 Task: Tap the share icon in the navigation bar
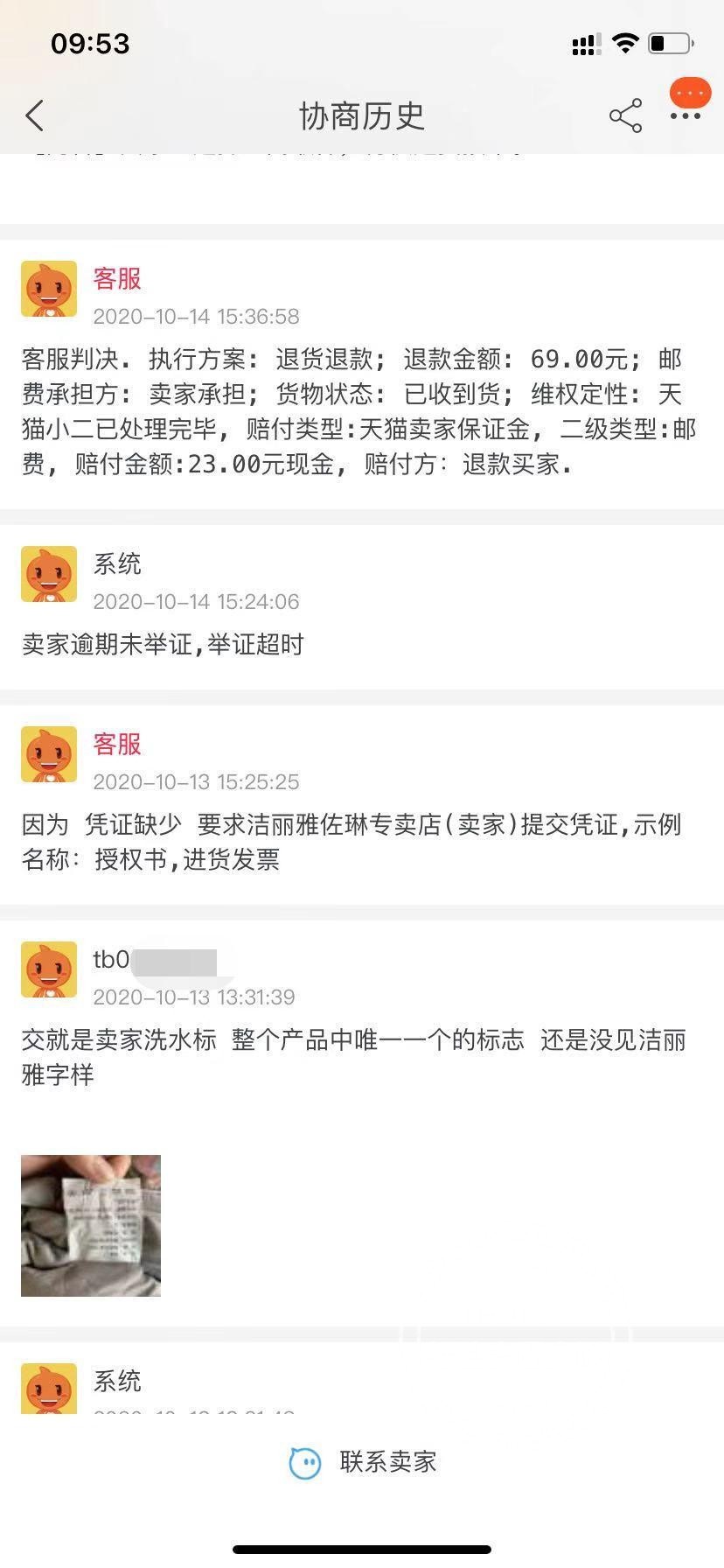coord(624,115)
